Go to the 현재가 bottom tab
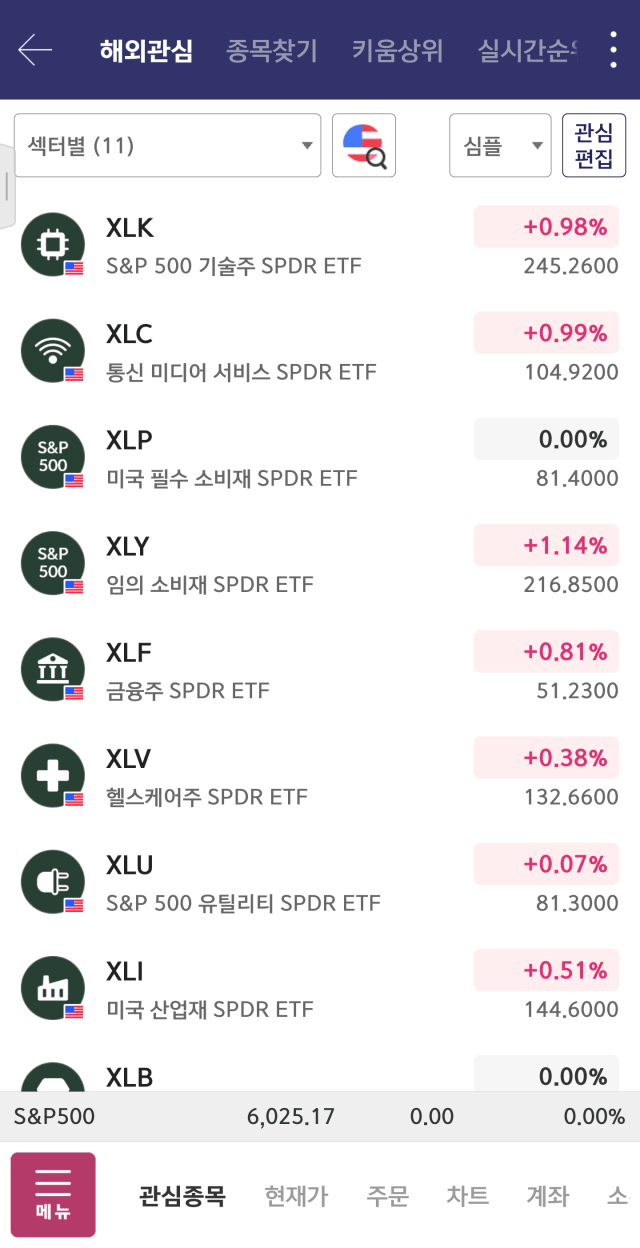 (296, 1195)
